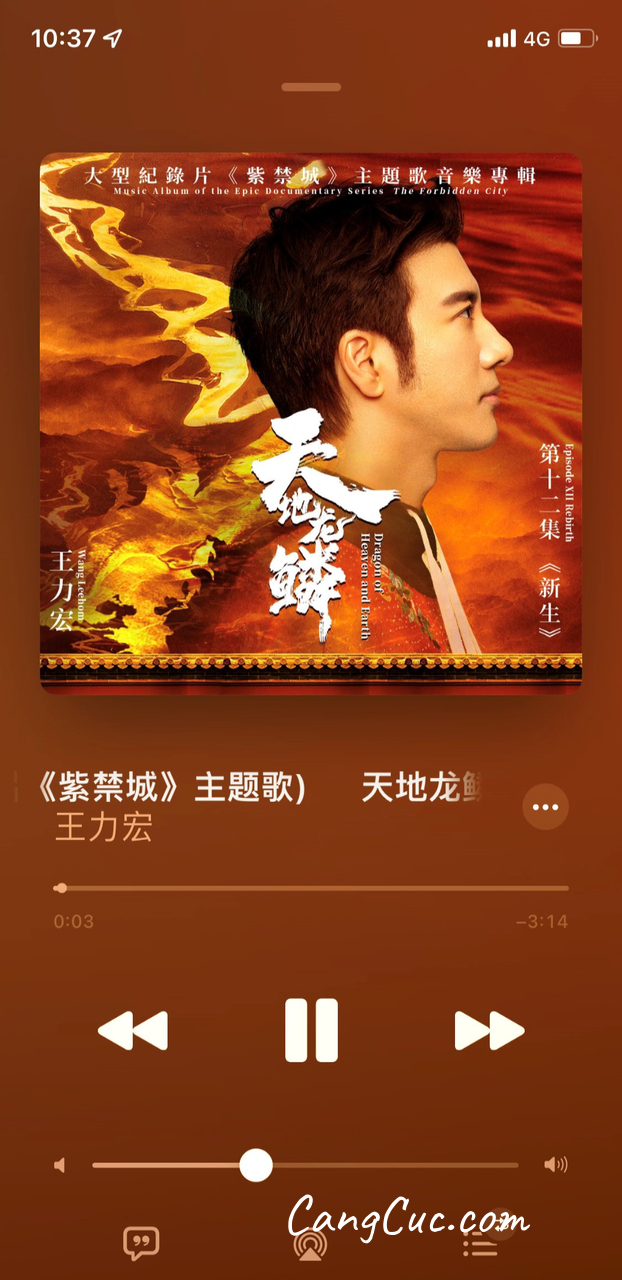Viewport: 622px width, 1280px height.
Task: Open the three-dot more options menu
Action: 545,806
